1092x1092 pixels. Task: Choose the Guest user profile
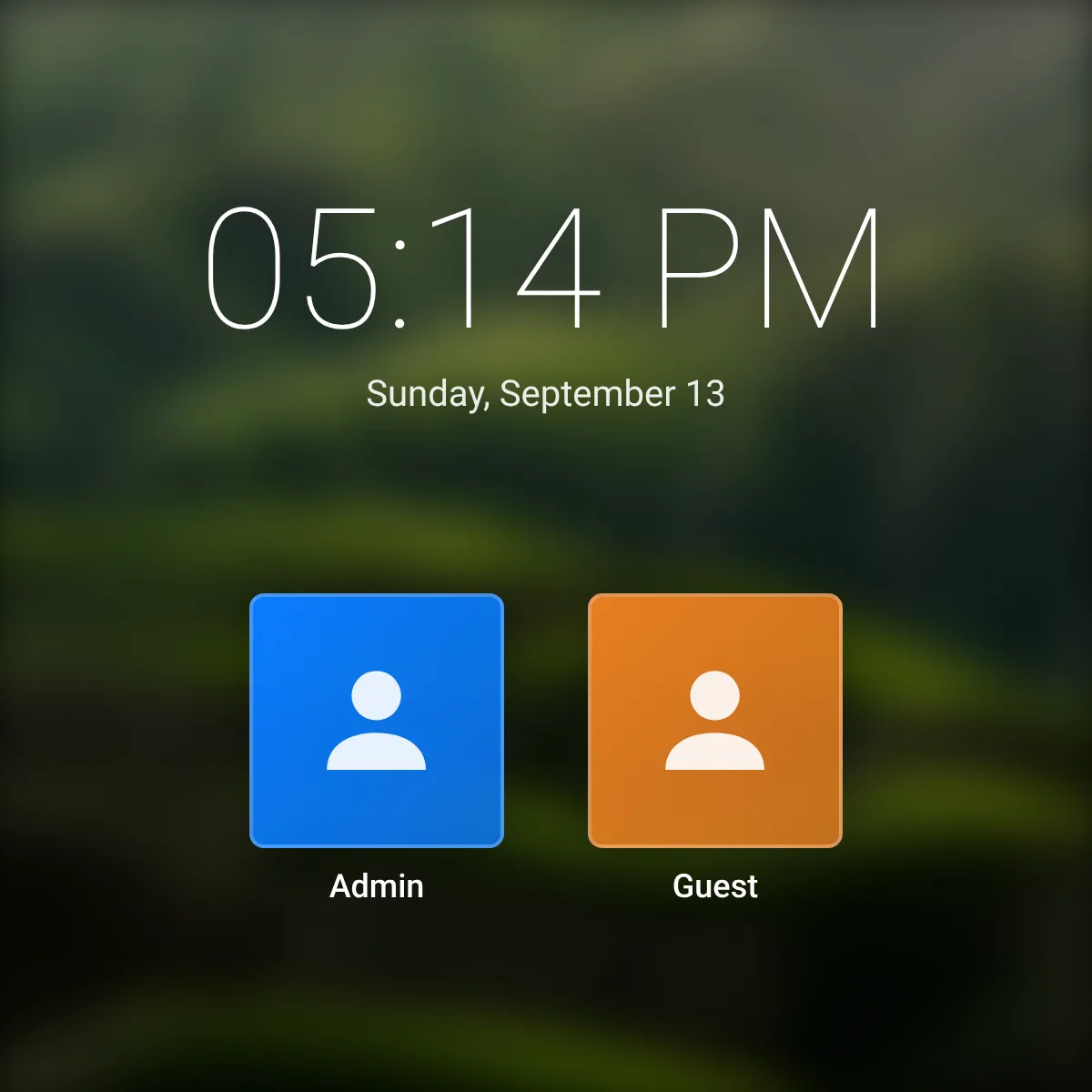click(715, 721)
